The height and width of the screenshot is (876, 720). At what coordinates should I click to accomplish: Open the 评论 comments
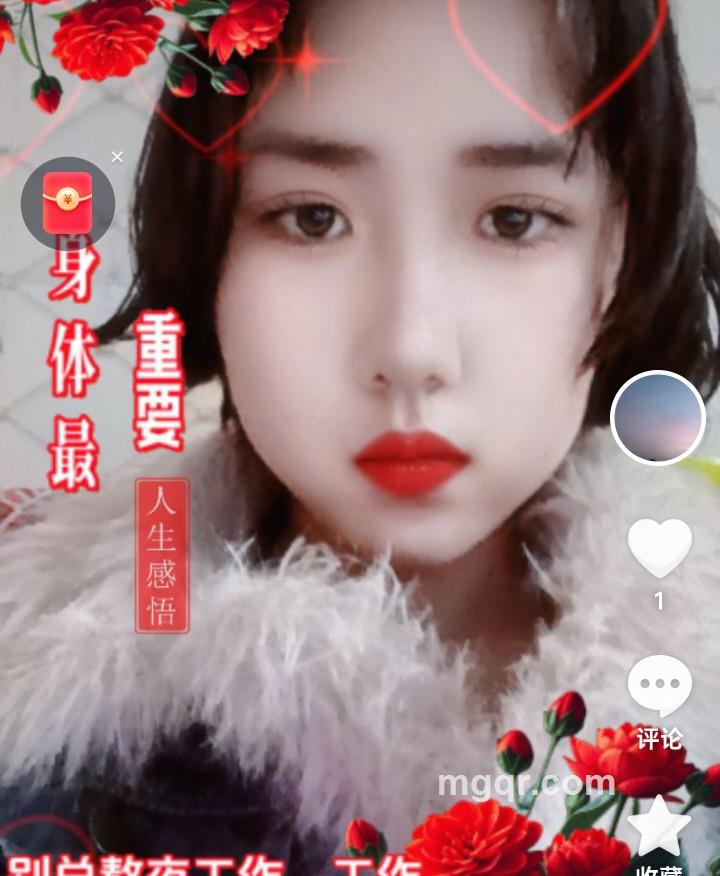[x=659, y=688]
